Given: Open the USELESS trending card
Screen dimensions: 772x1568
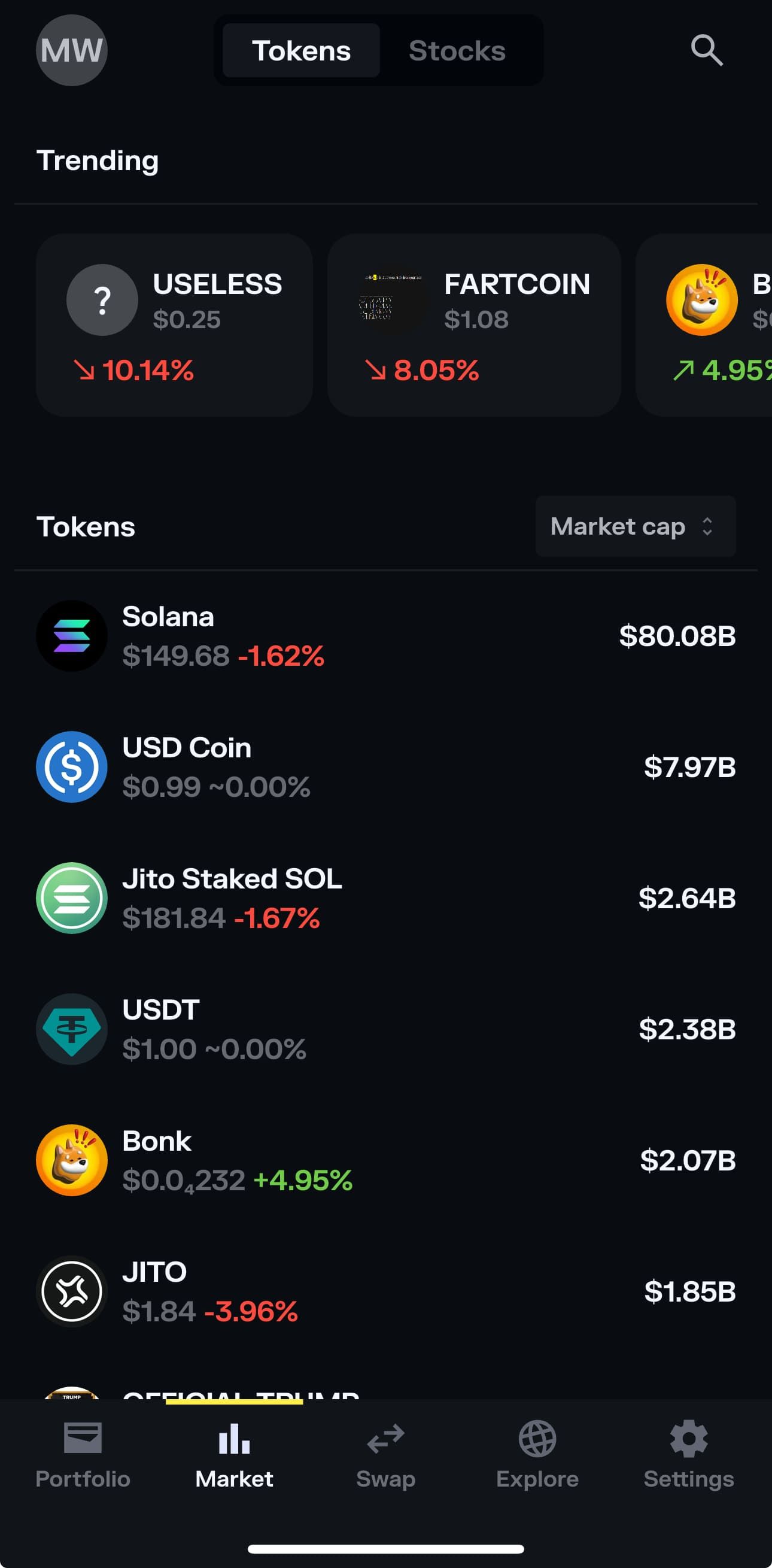Looking at the screenshot, I should (174, 326).
